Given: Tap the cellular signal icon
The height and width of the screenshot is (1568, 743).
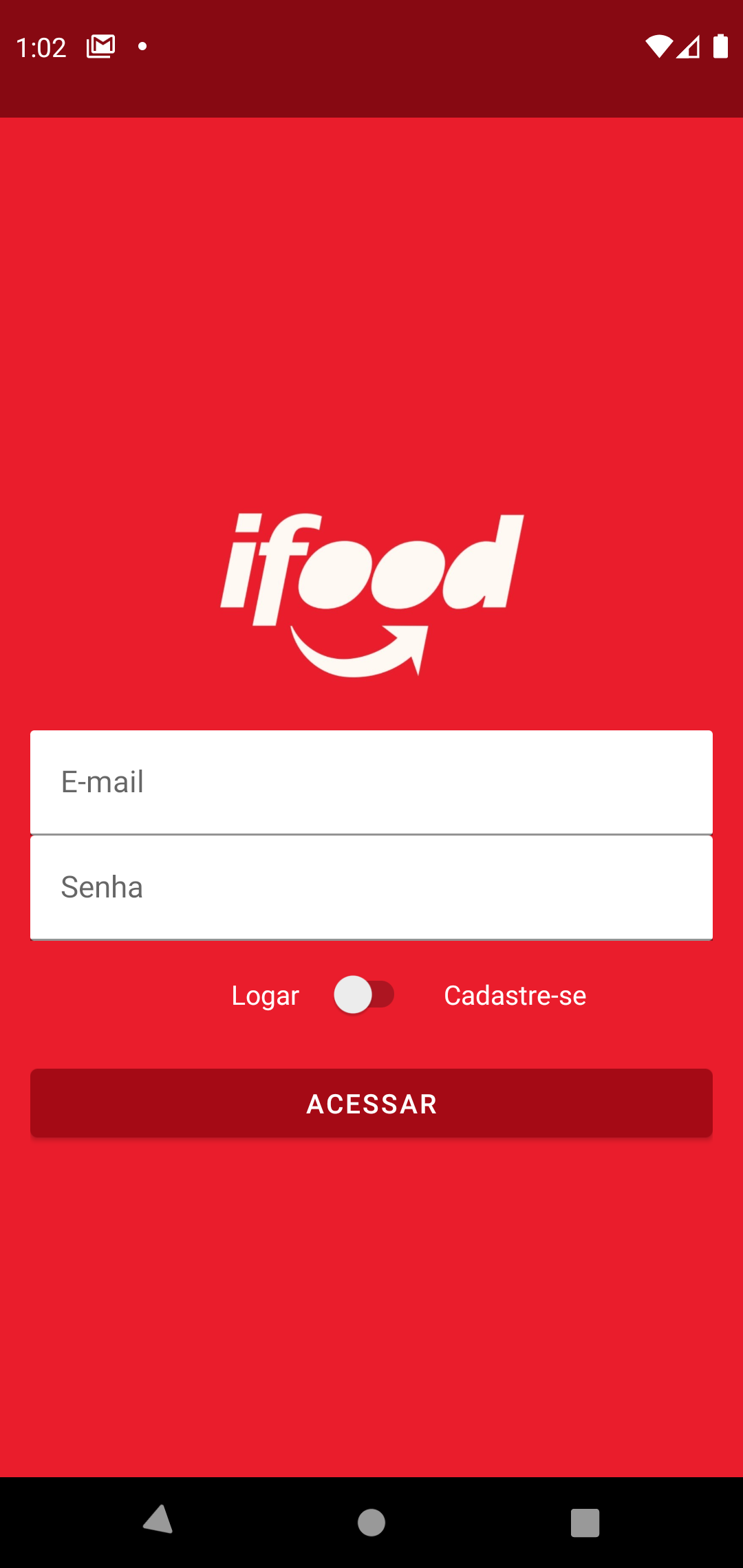Looking at the screenshot, I should coord(690,45).
